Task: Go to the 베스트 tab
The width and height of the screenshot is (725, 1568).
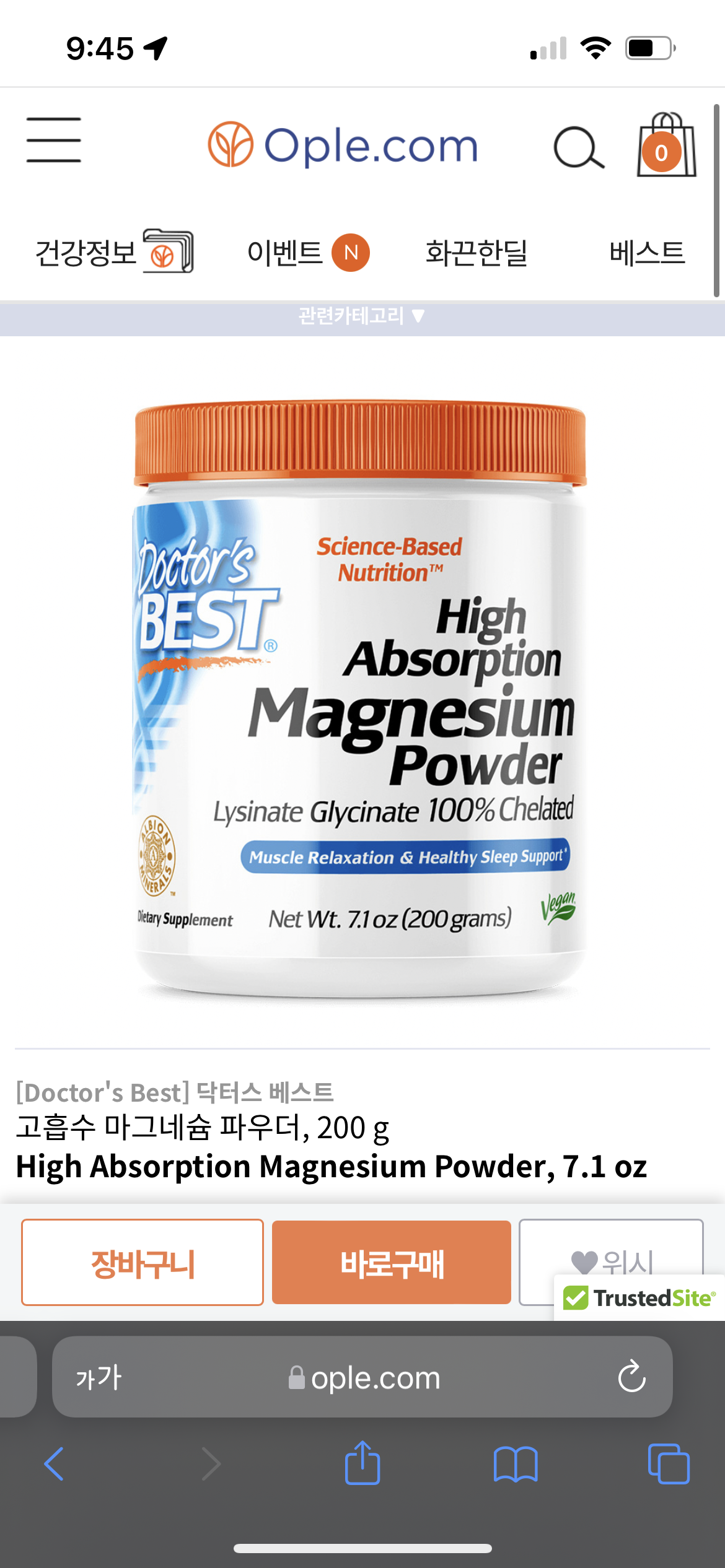Action: coord(646,253)
